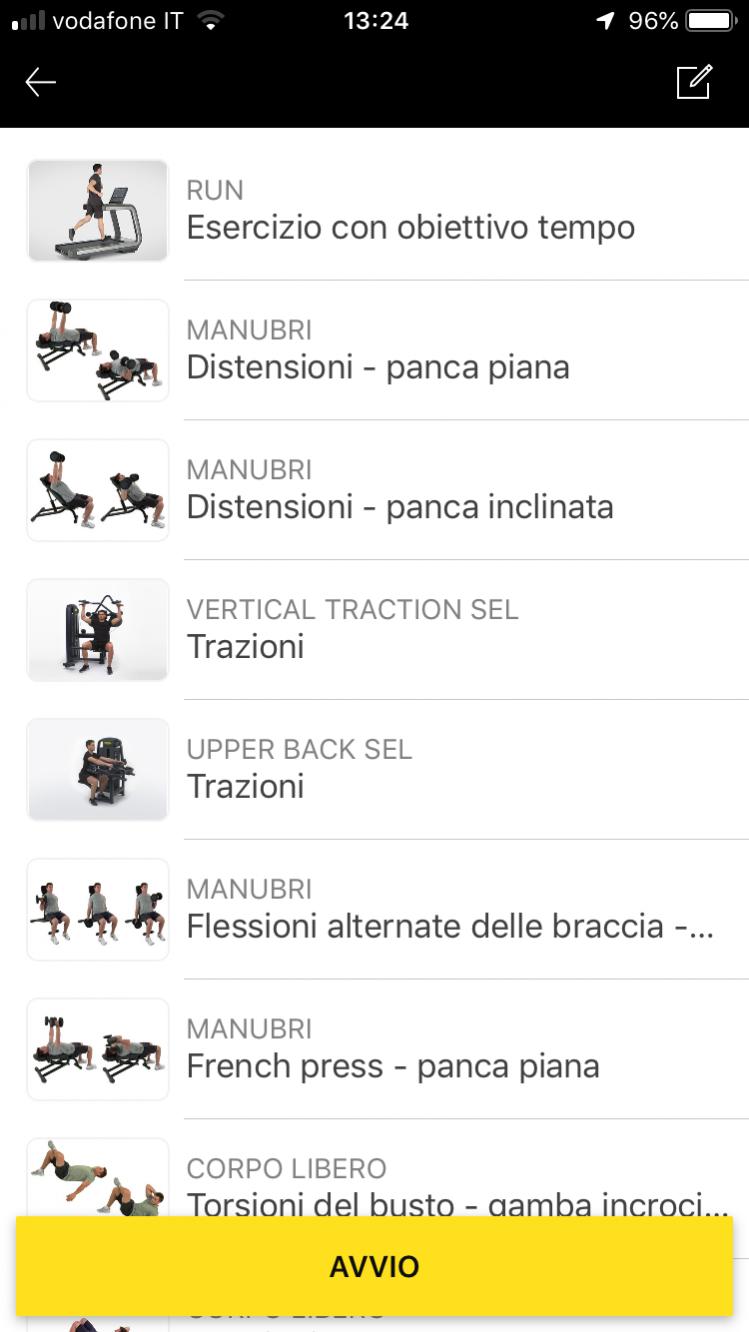Go back using the arrow
This screenshot has width=749, height=1332.
click(x=41, y=82)
